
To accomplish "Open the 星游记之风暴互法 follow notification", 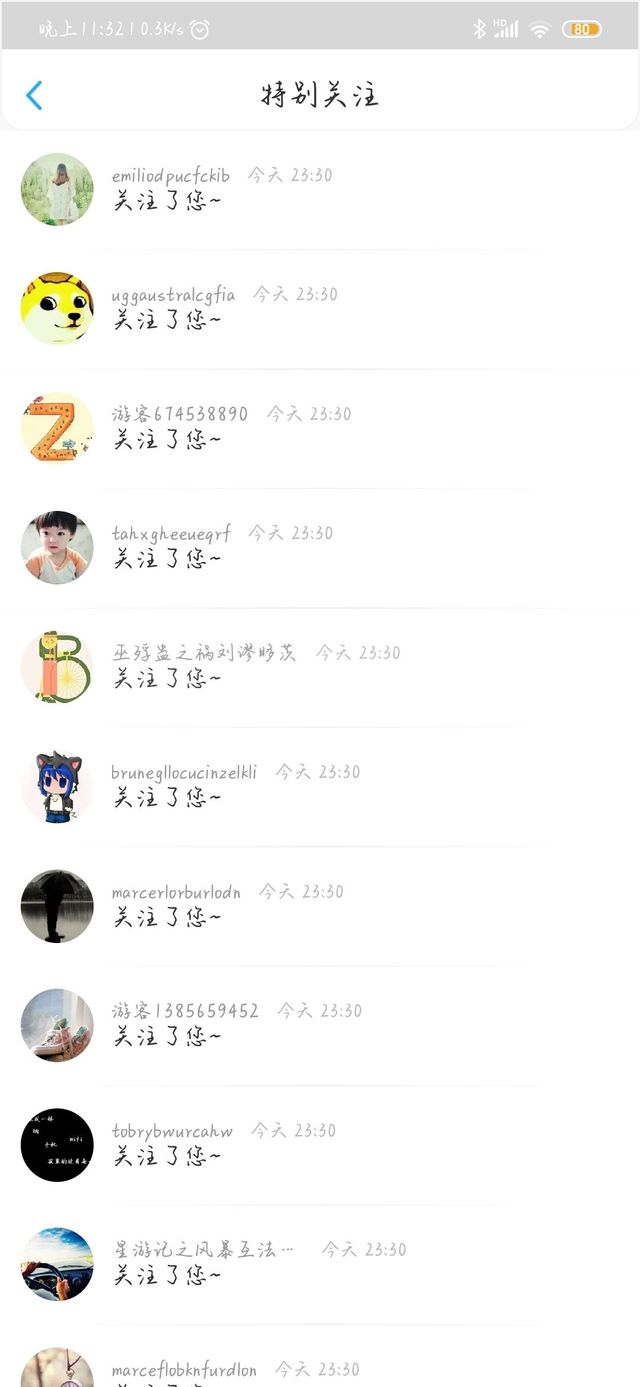I will [320, 1264].
